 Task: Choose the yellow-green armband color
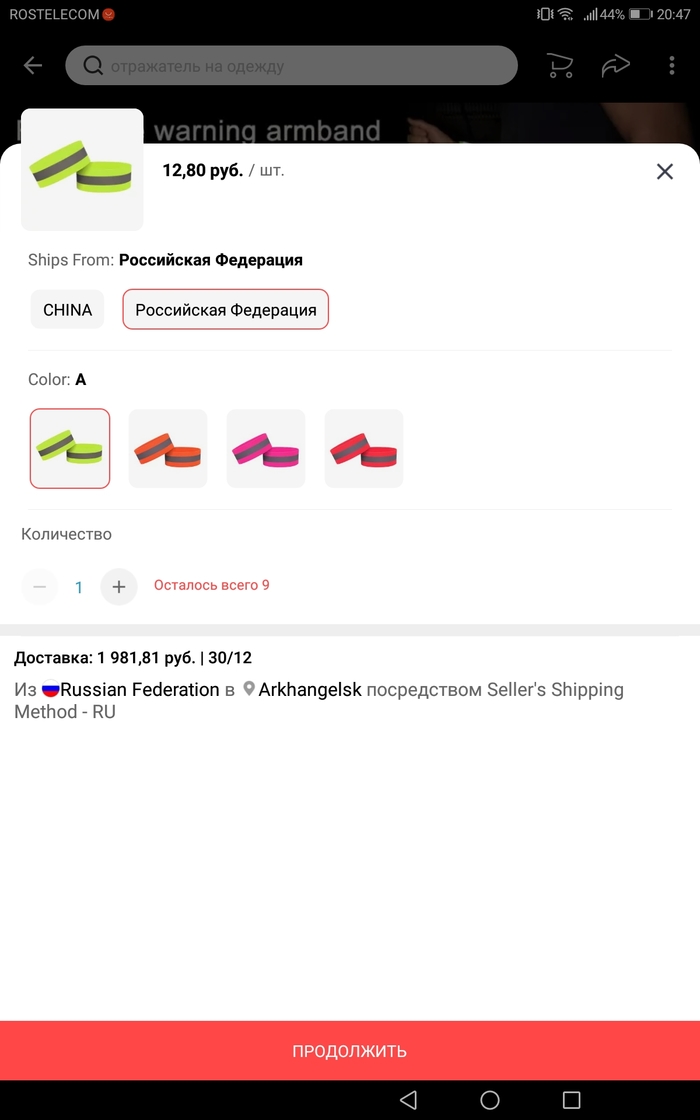(x=70, y=449)
